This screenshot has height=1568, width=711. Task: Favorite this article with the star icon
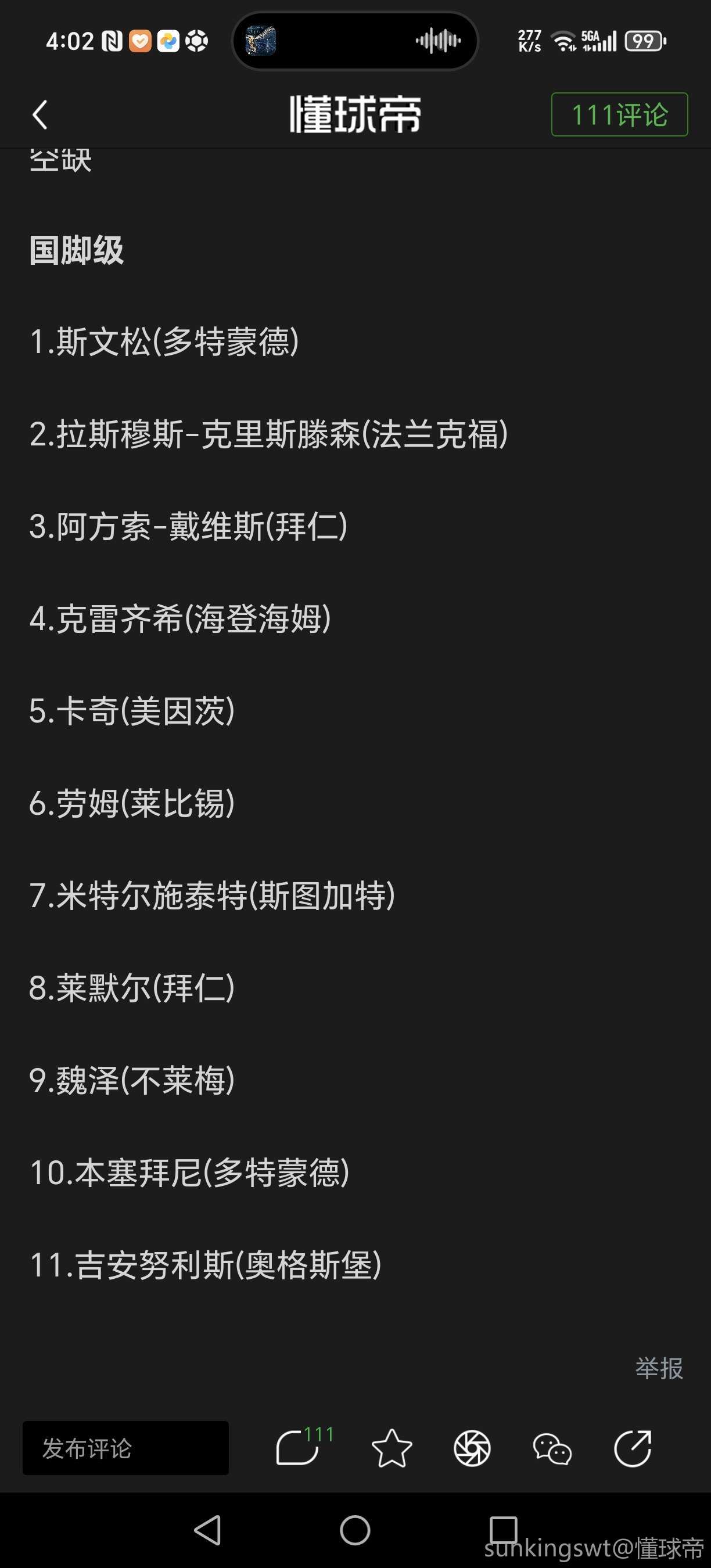tap(392, 1448)
